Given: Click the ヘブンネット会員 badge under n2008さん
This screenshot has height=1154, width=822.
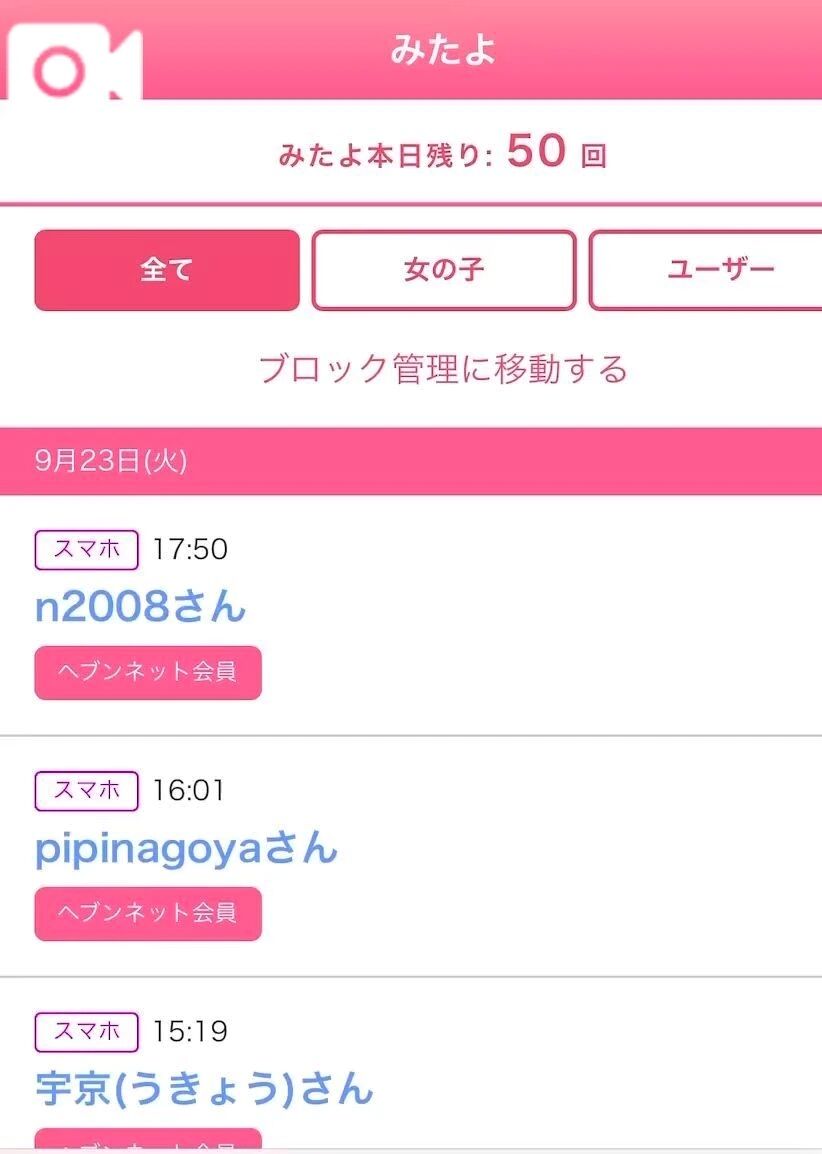Looking at the screenshot, I should point(147,673).
